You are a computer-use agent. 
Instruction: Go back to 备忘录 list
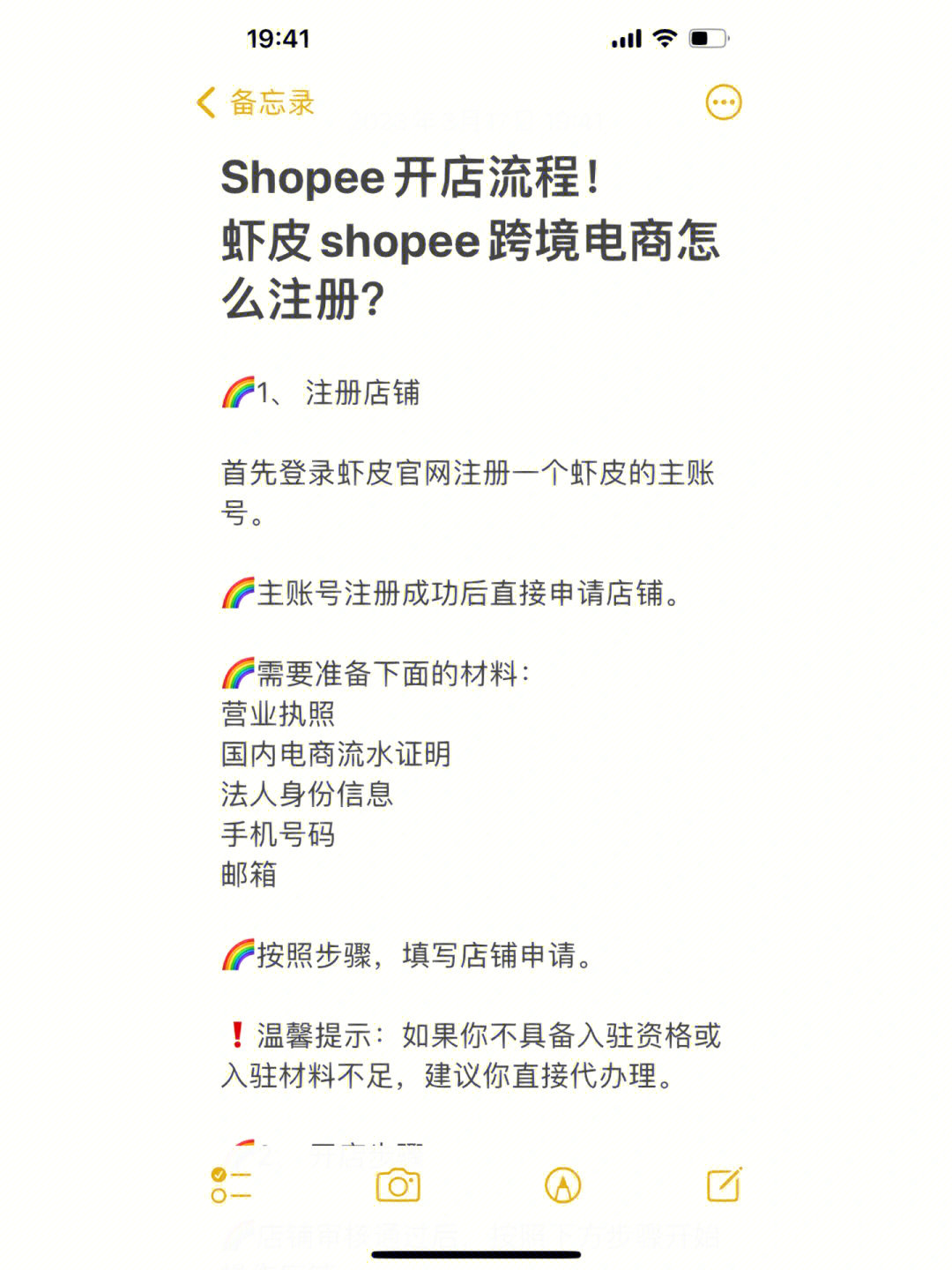256,102
